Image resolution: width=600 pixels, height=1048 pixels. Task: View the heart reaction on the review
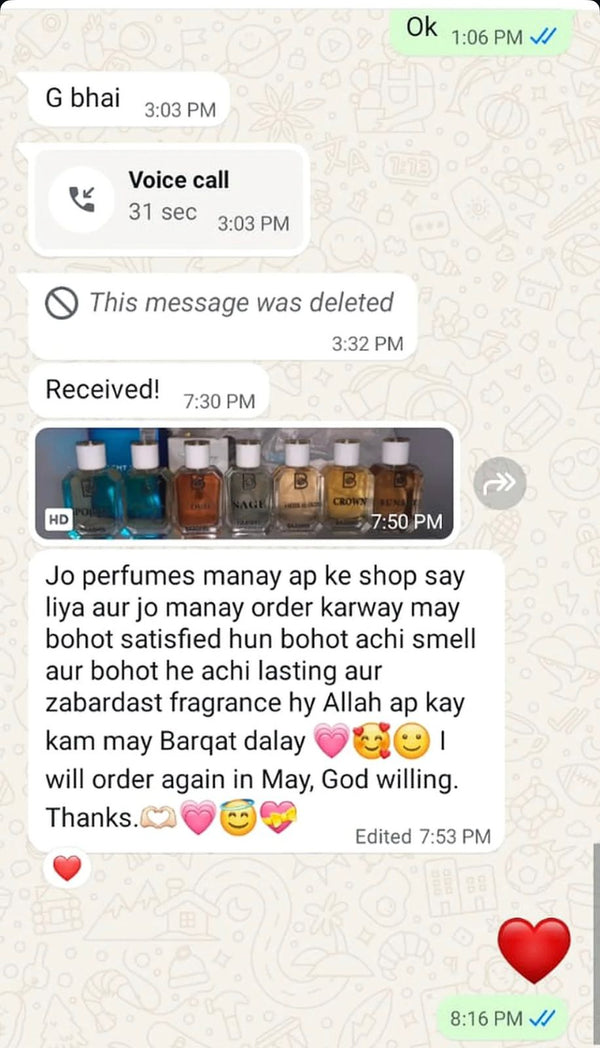pos(67,868)
